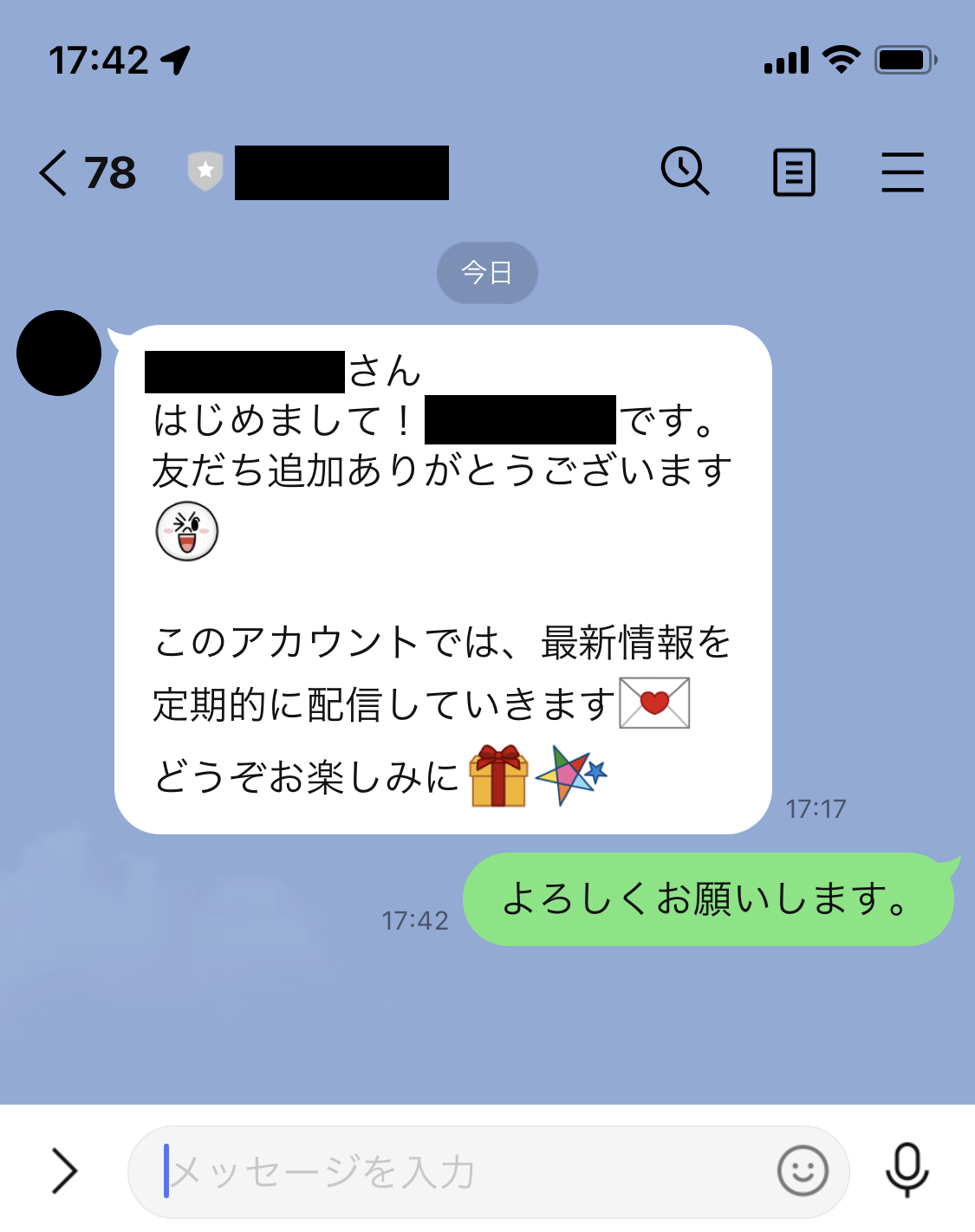
Task: Open the chat search icon
Action: [x=685, y=172]
